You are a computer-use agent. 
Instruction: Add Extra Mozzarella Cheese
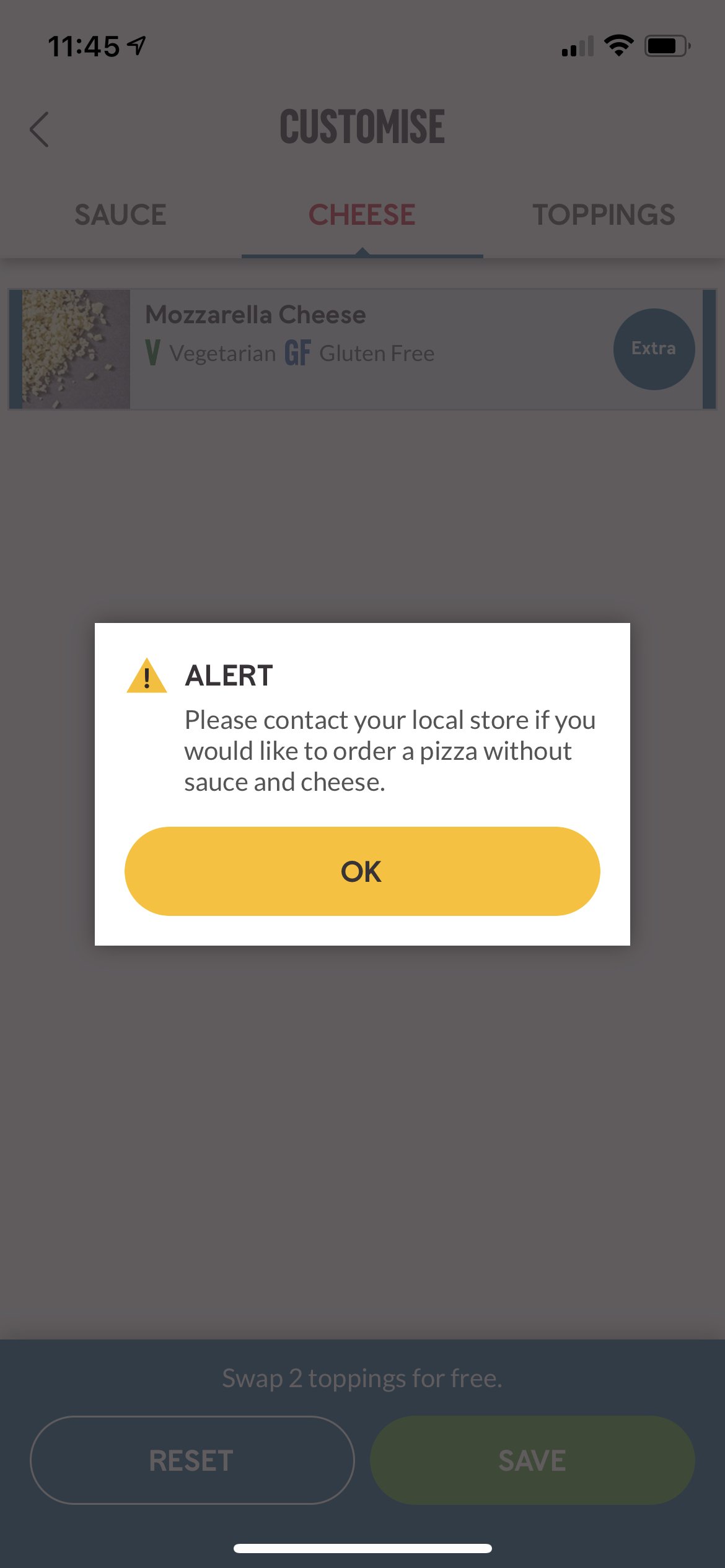click(x=653, y=349)
